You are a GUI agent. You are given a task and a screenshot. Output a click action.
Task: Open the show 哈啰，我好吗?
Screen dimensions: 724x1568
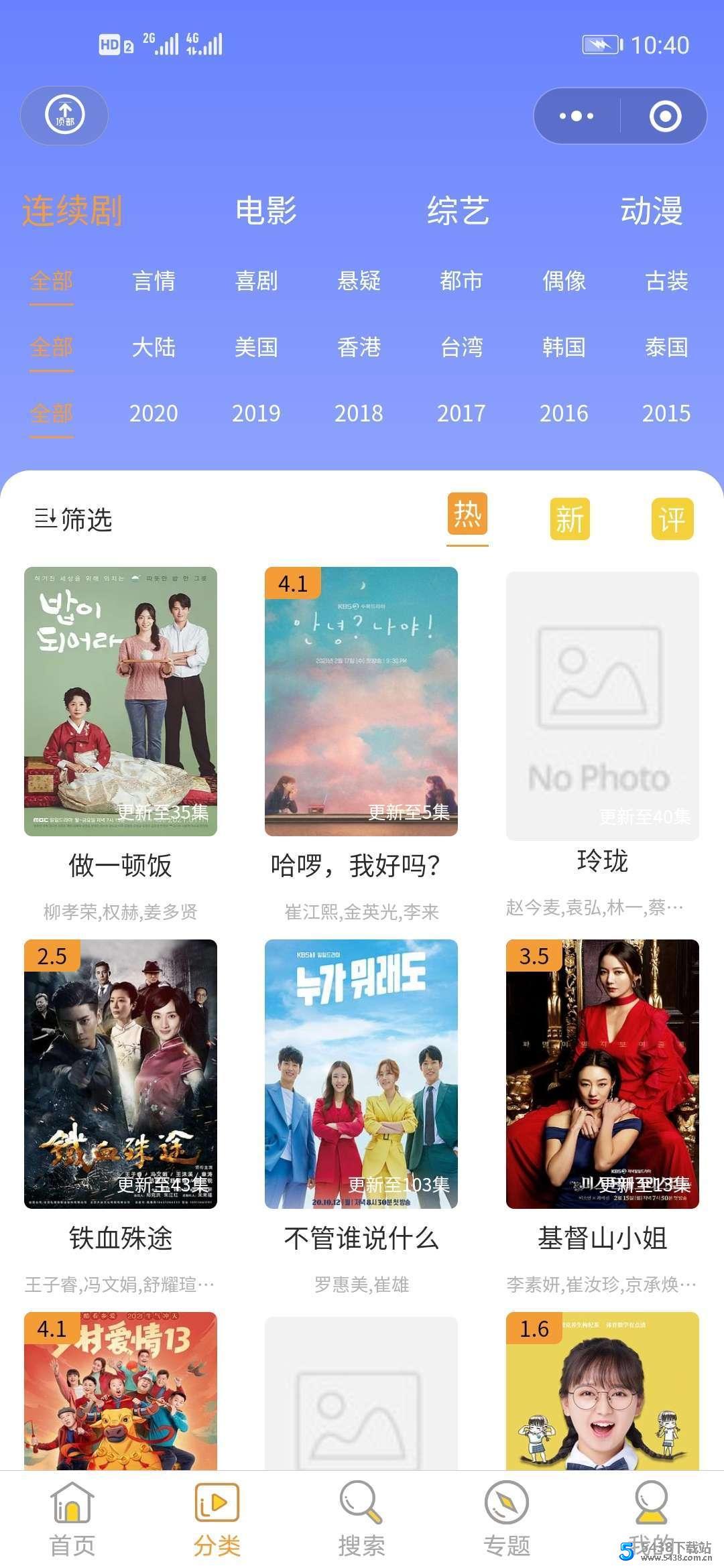pyautogui.click(x=361, y=702)
